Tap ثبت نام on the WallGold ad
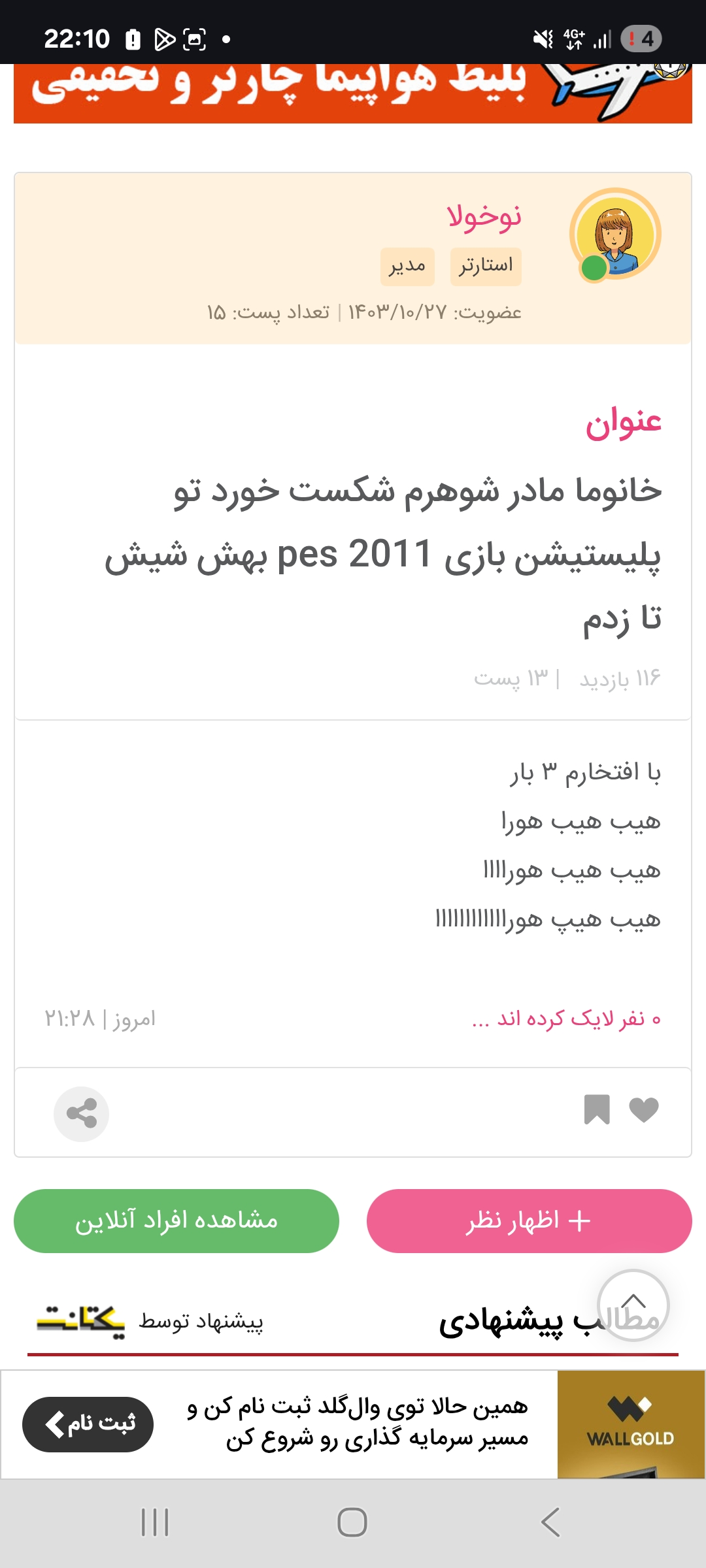Screen dimensions: 706x1568 88,1424
